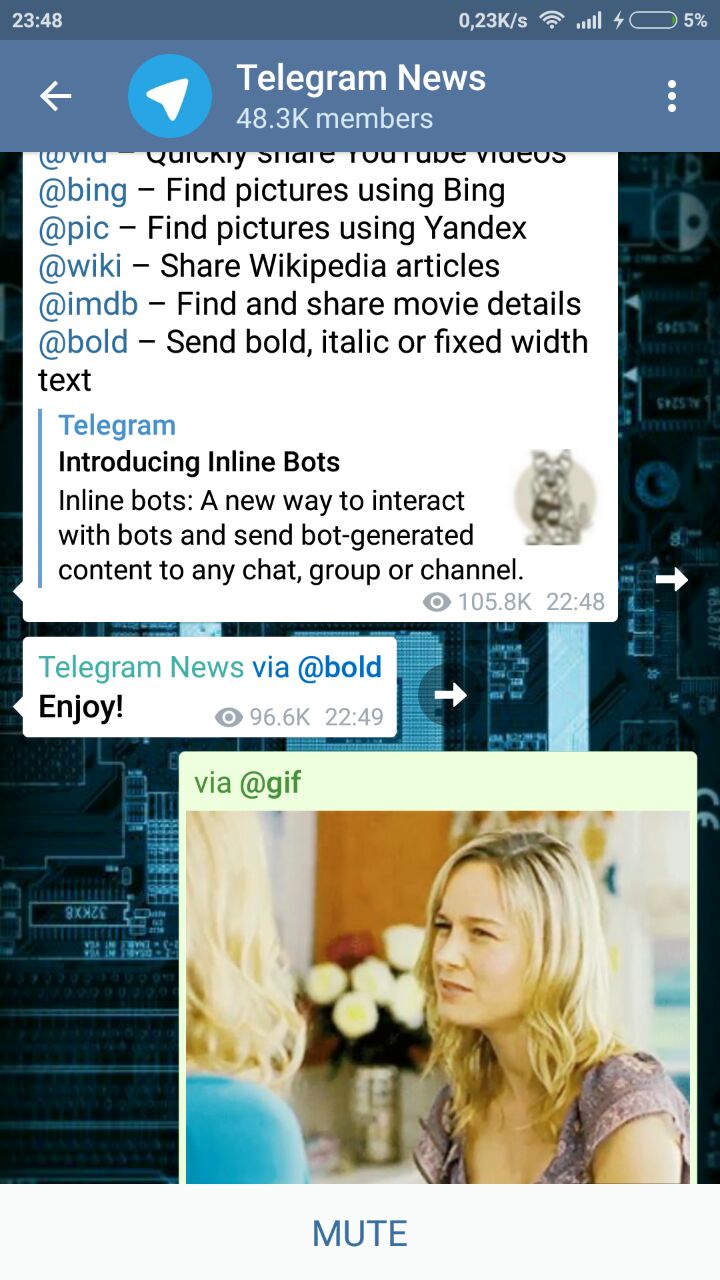720x1280 pixels.
Task: Open Telegram News channel info
Action: (360, 96)
